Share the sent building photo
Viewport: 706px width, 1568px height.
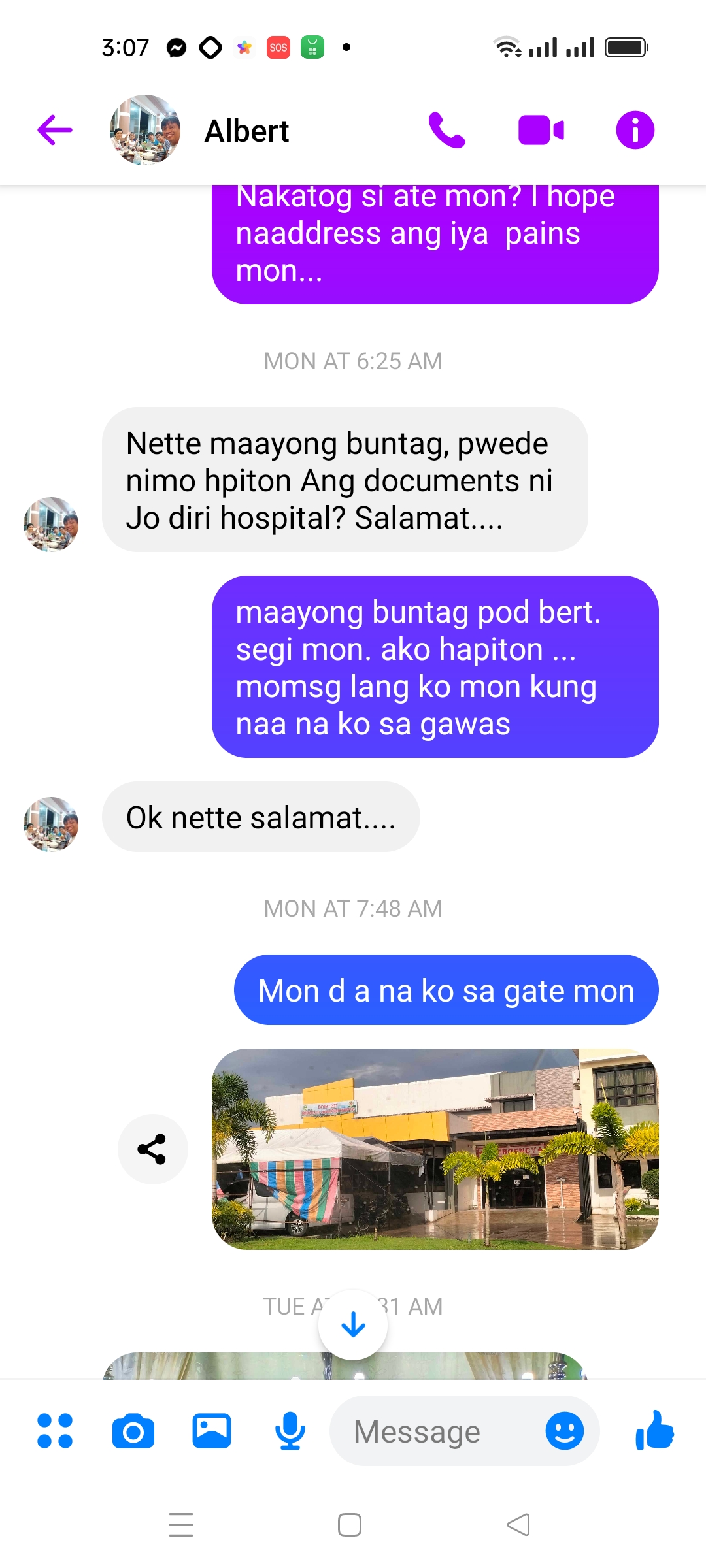[x=152, y=1149]
